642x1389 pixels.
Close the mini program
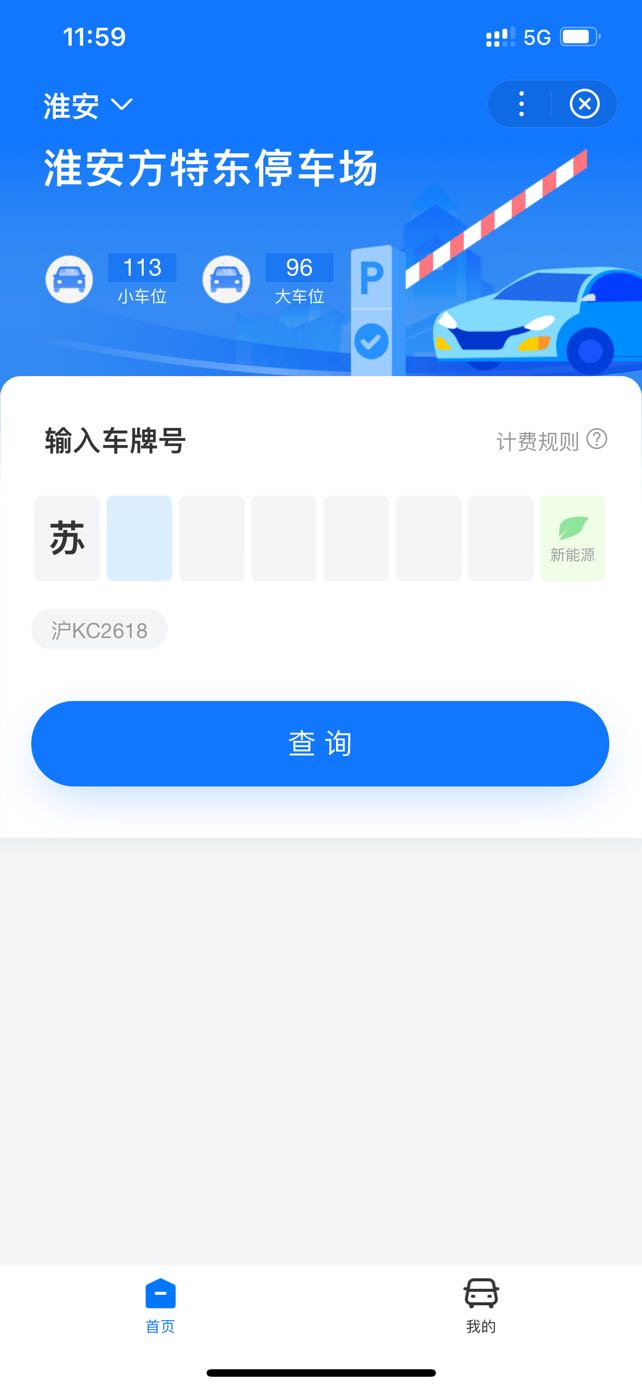pos(585,104)
